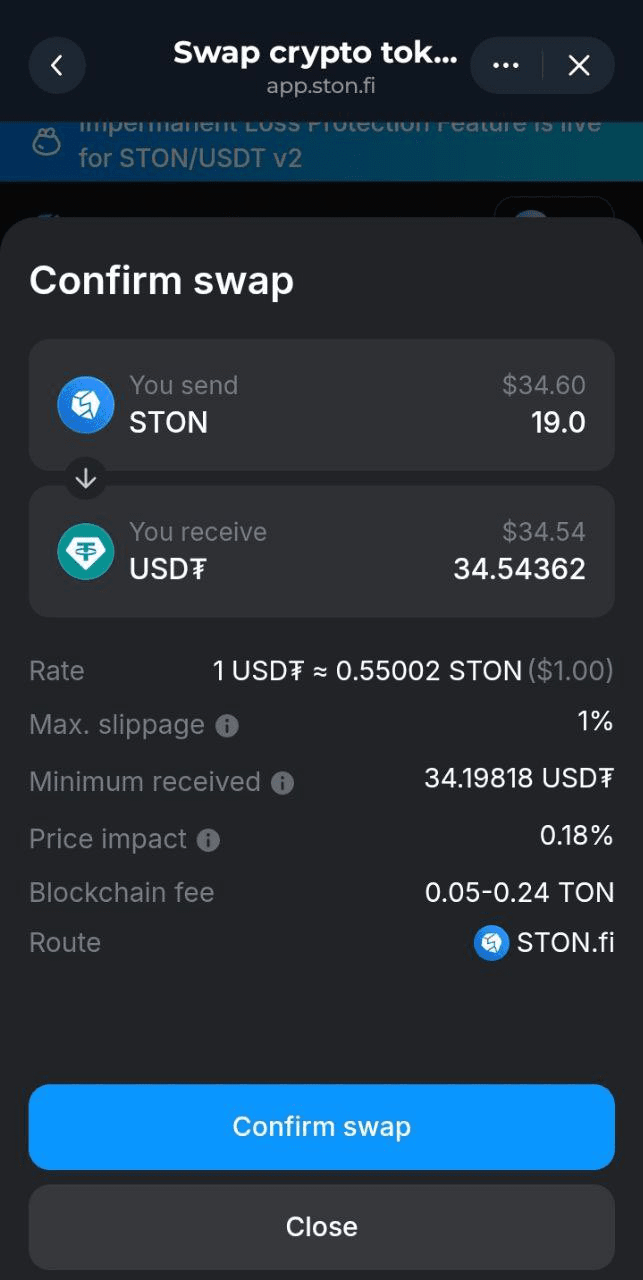Go back using the header arrow
This screenshot has width=643, height=1280.
click(57, 66)
